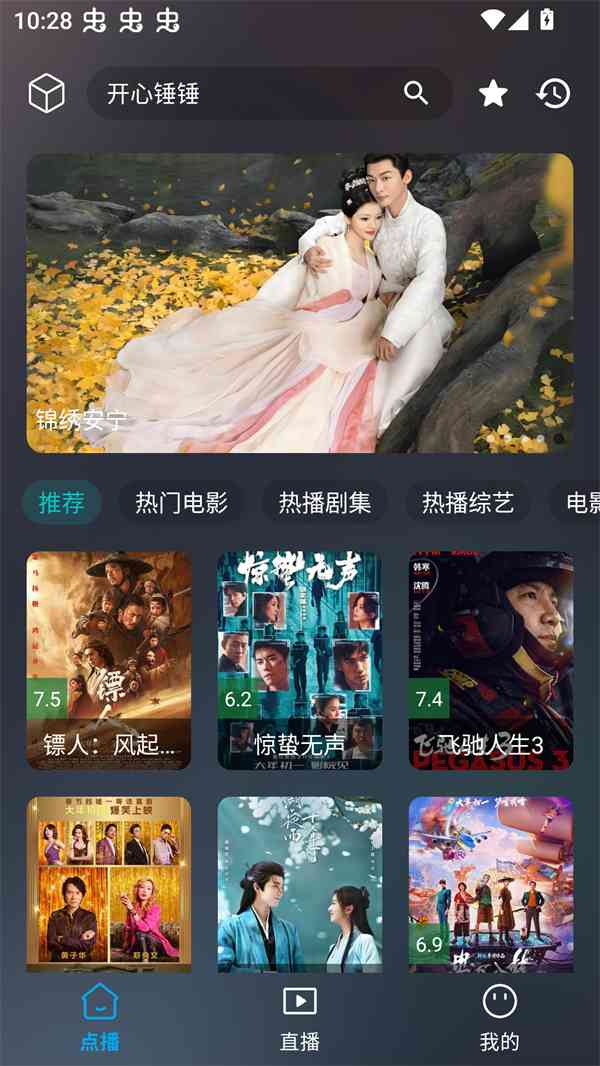Image resolution: width=600 pixels, height=1066 pixels.
Task: Open the 我的 tab
Action: tap(499, 1017)
